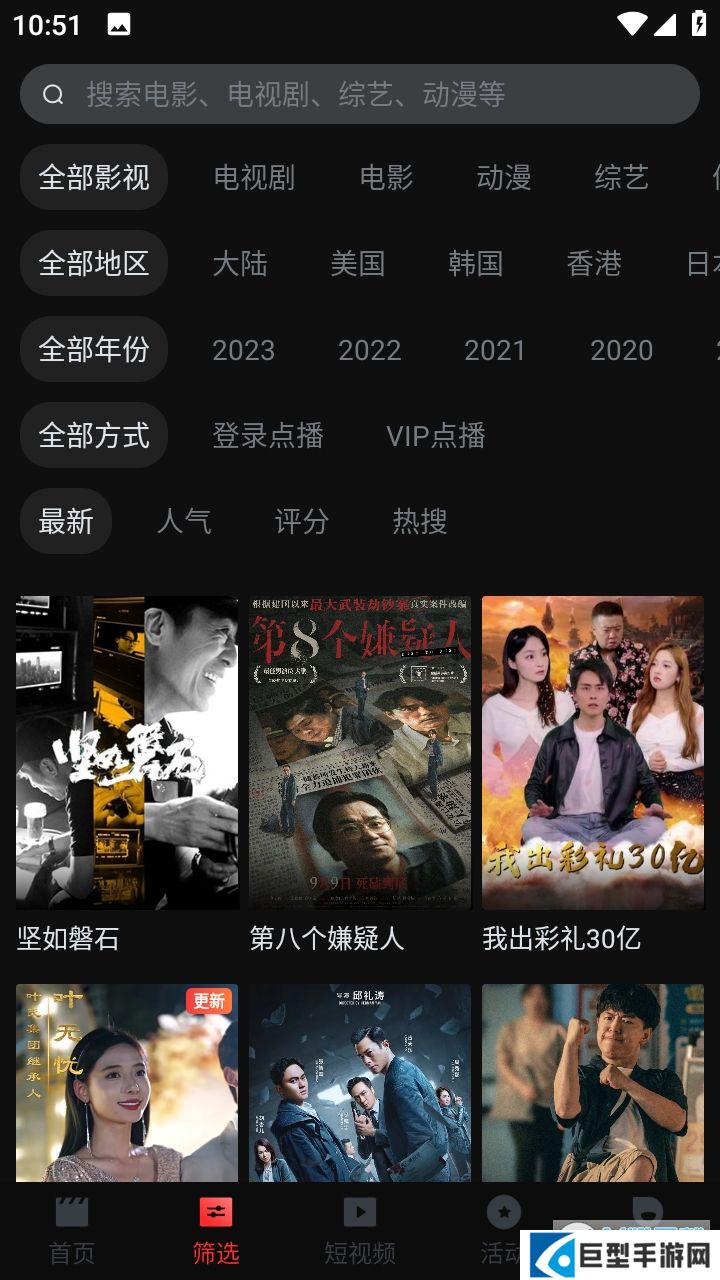Open the 坚如磐石 movie poster
Viewport: 720px width, 1280px height.
click(x=126, y=752)
